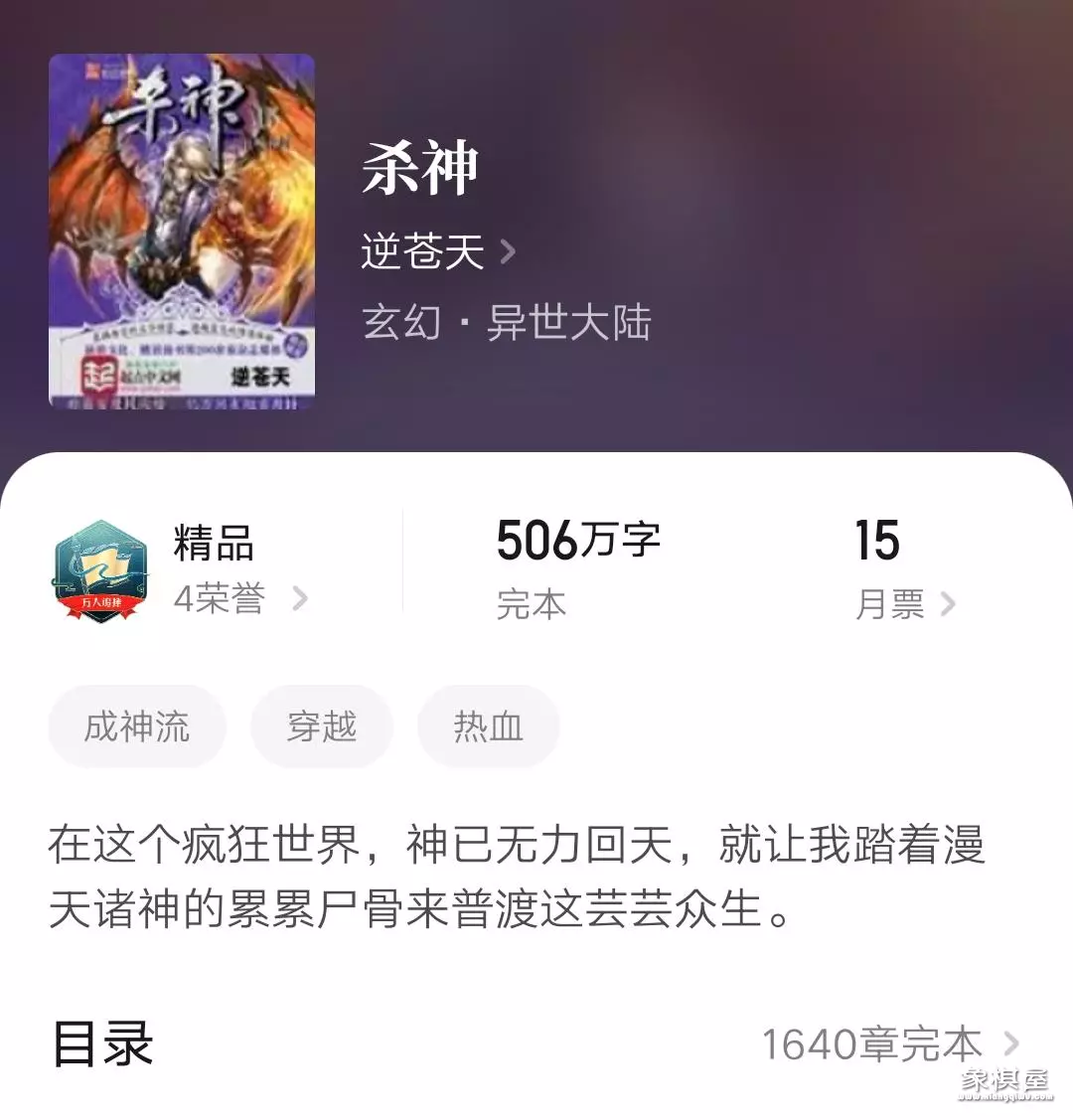Open author page of 逆苍天

coord(420,251)
